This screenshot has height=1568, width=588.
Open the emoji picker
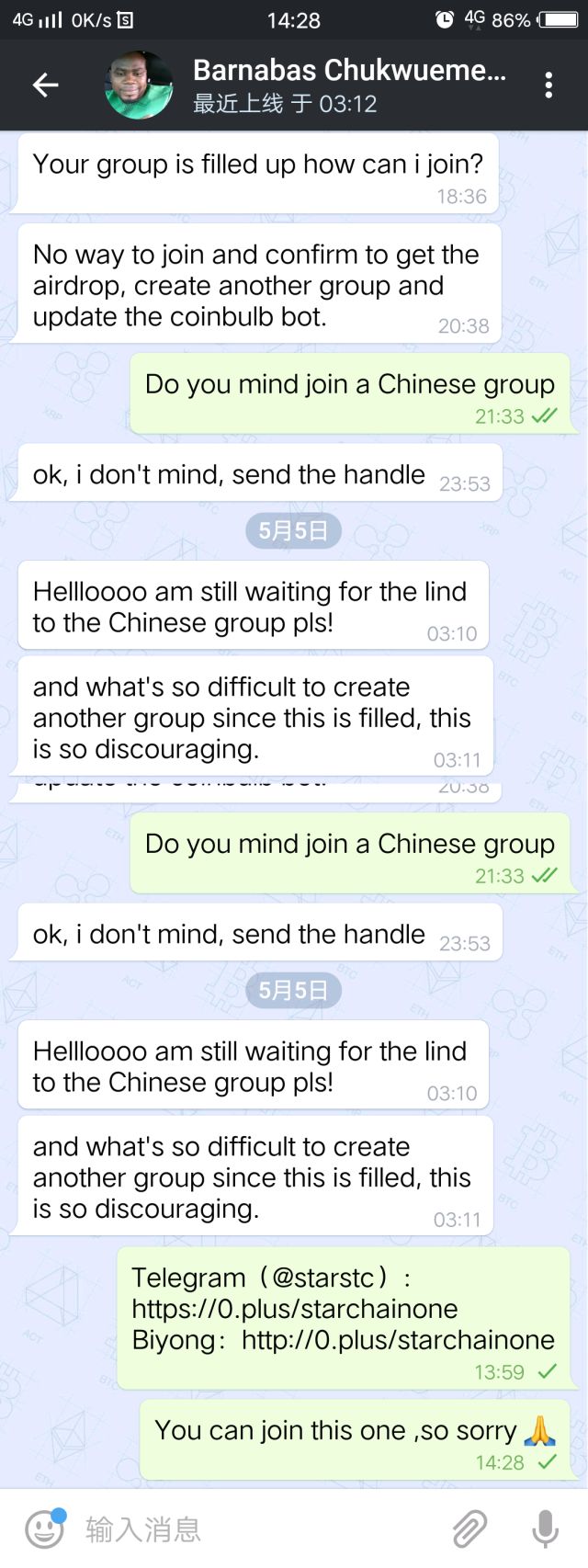(44, 1529)
